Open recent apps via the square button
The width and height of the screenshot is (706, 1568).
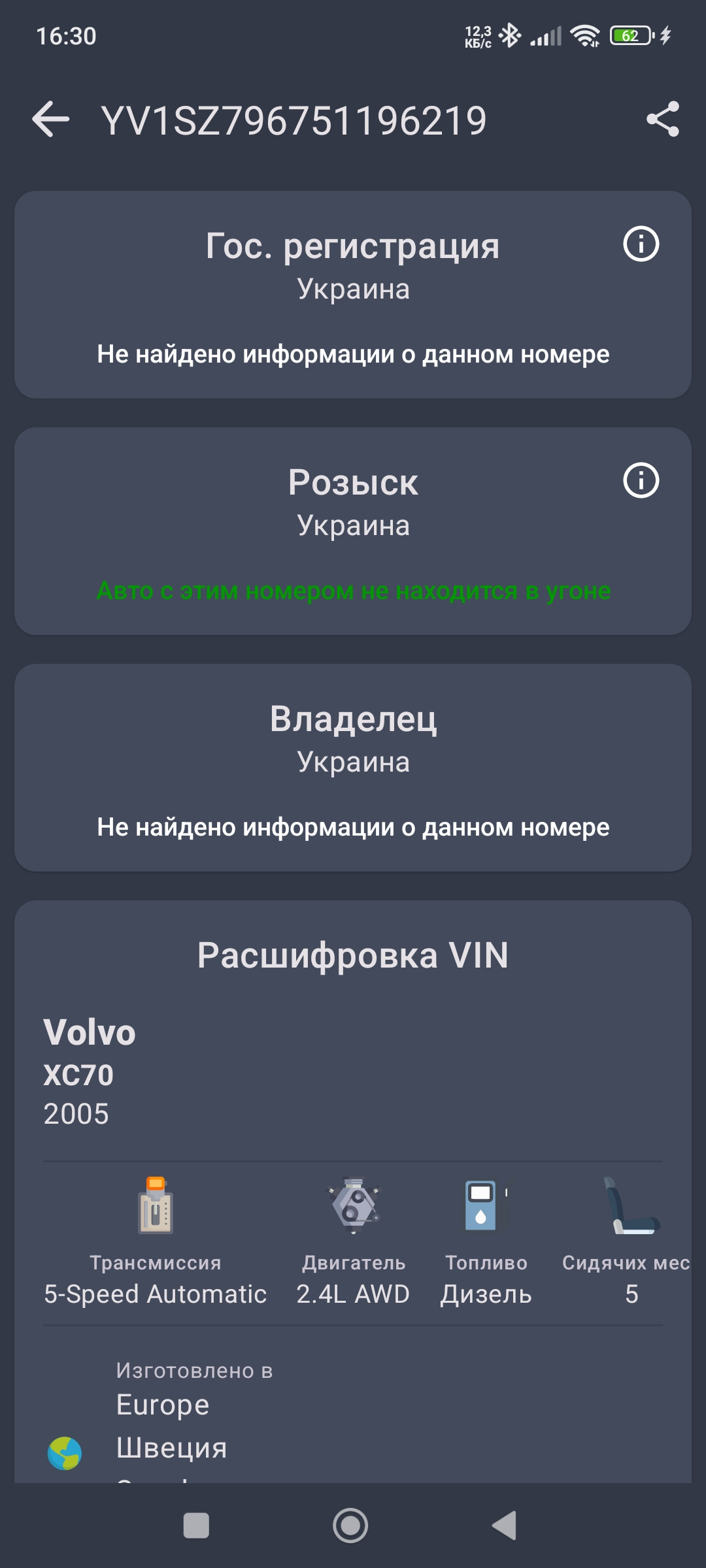coord(196,1526)
